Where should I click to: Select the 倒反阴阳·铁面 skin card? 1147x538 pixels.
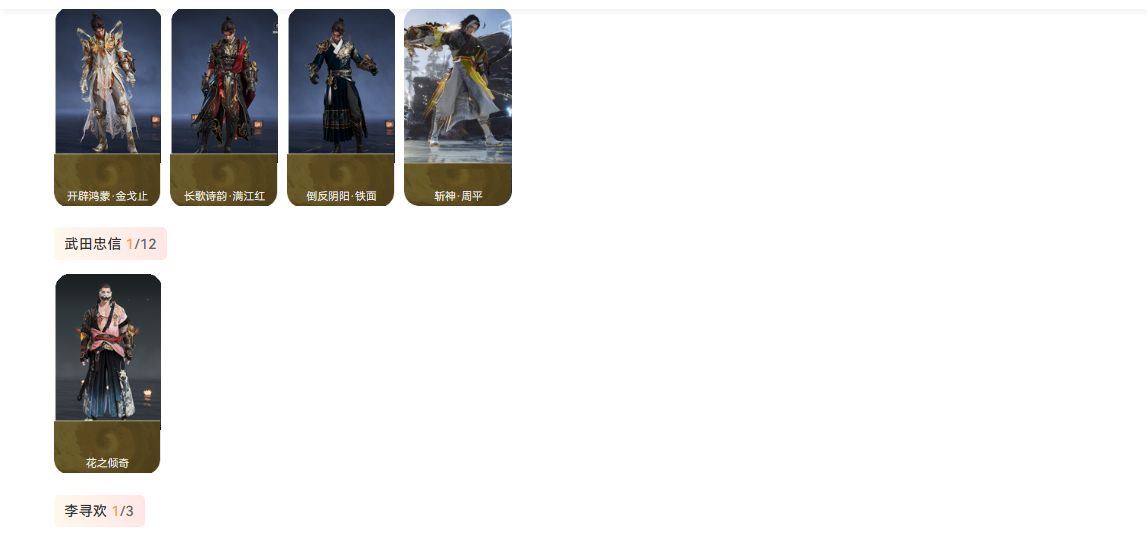pos(341,106)
